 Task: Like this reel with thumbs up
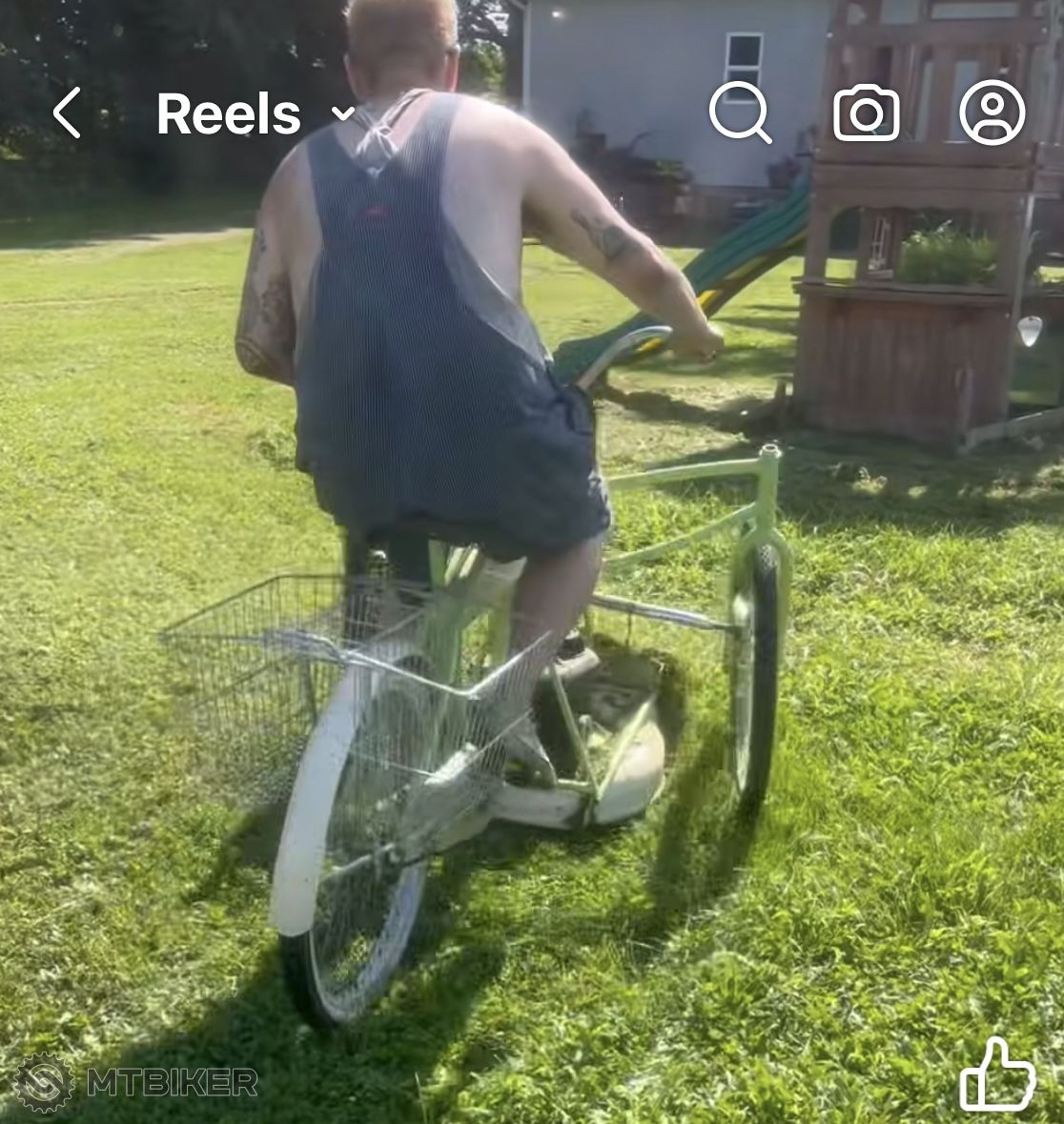(x=996, y=1074)
